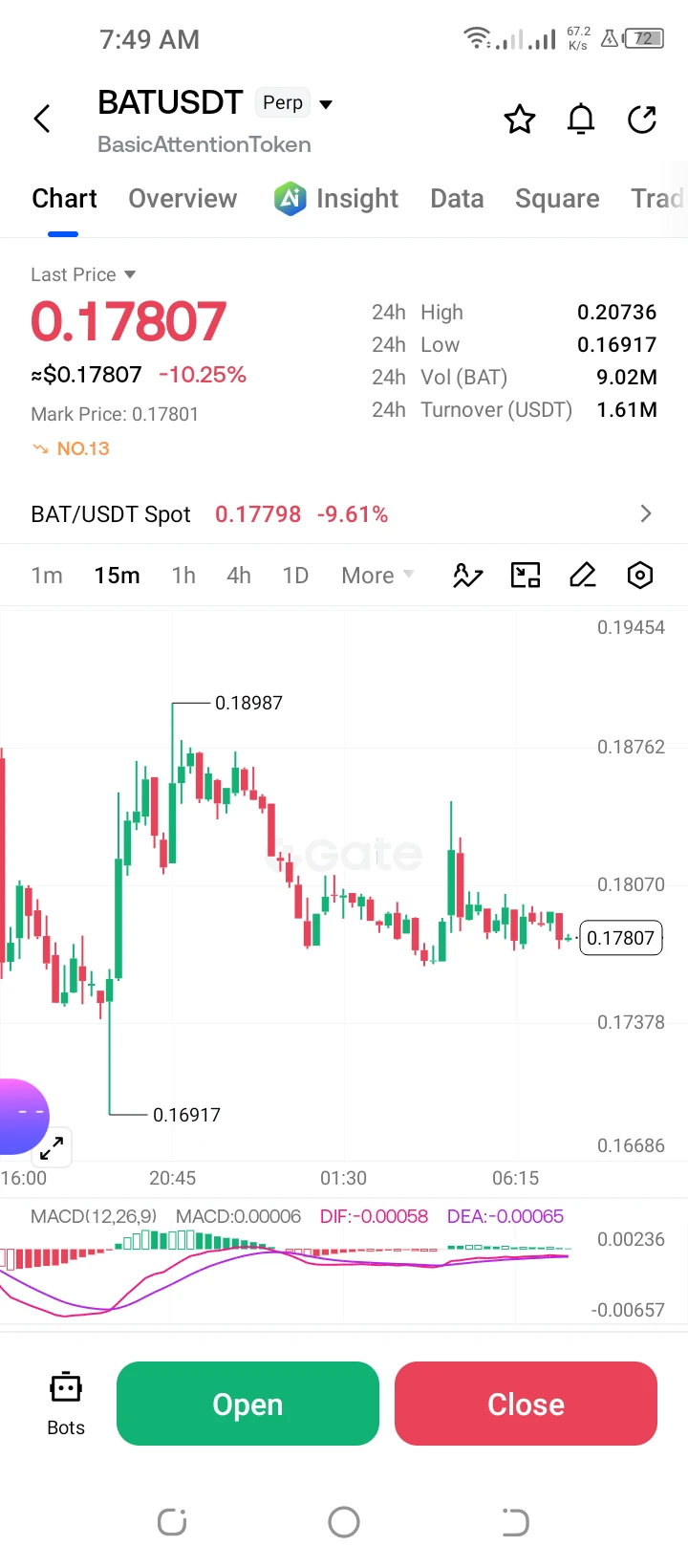Switch to the Square tab
This screenshot has width=688, height=1568.
[x=557, y=199]
